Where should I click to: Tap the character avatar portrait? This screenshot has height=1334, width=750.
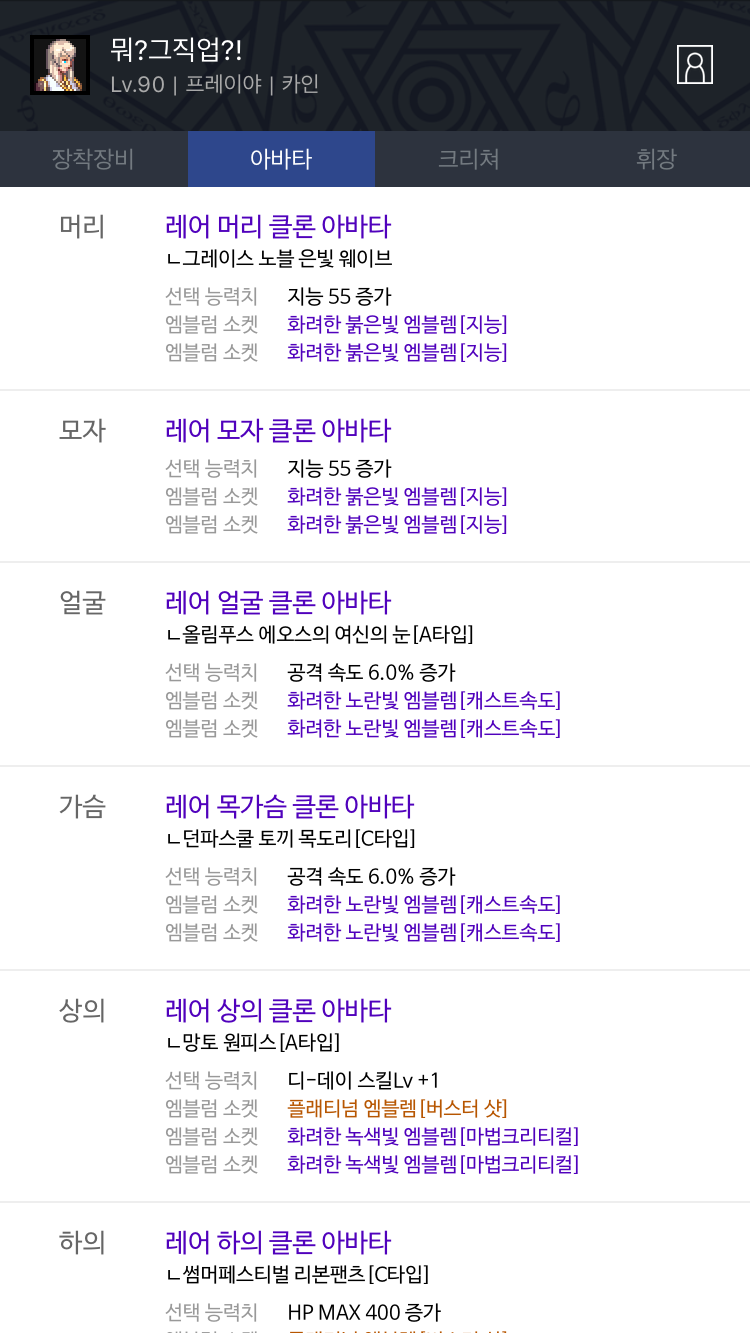coord(60,65)
